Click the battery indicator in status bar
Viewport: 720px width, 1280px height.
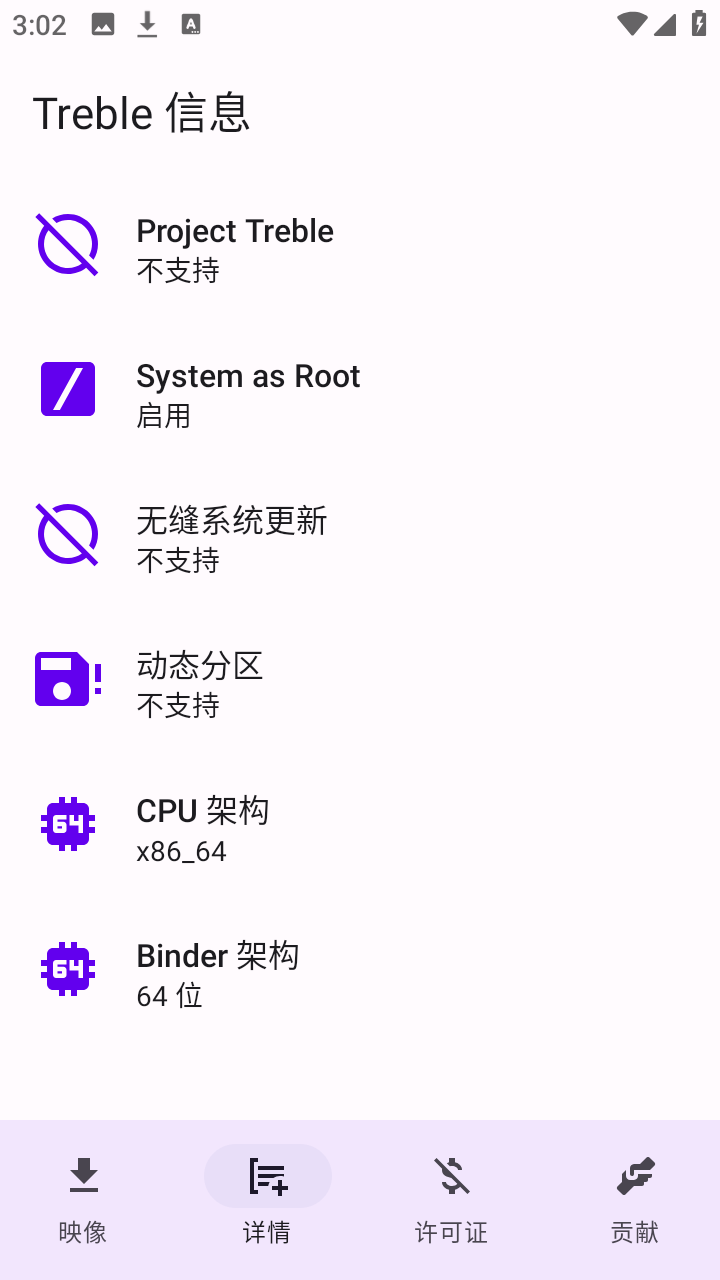pos(699,24)
